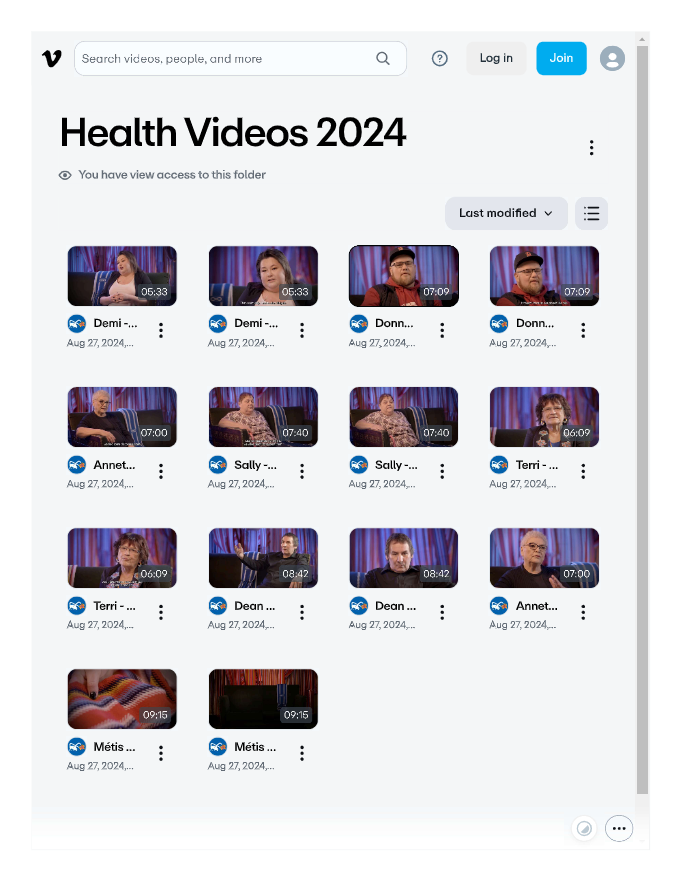Open the help question mark icon

440,59
